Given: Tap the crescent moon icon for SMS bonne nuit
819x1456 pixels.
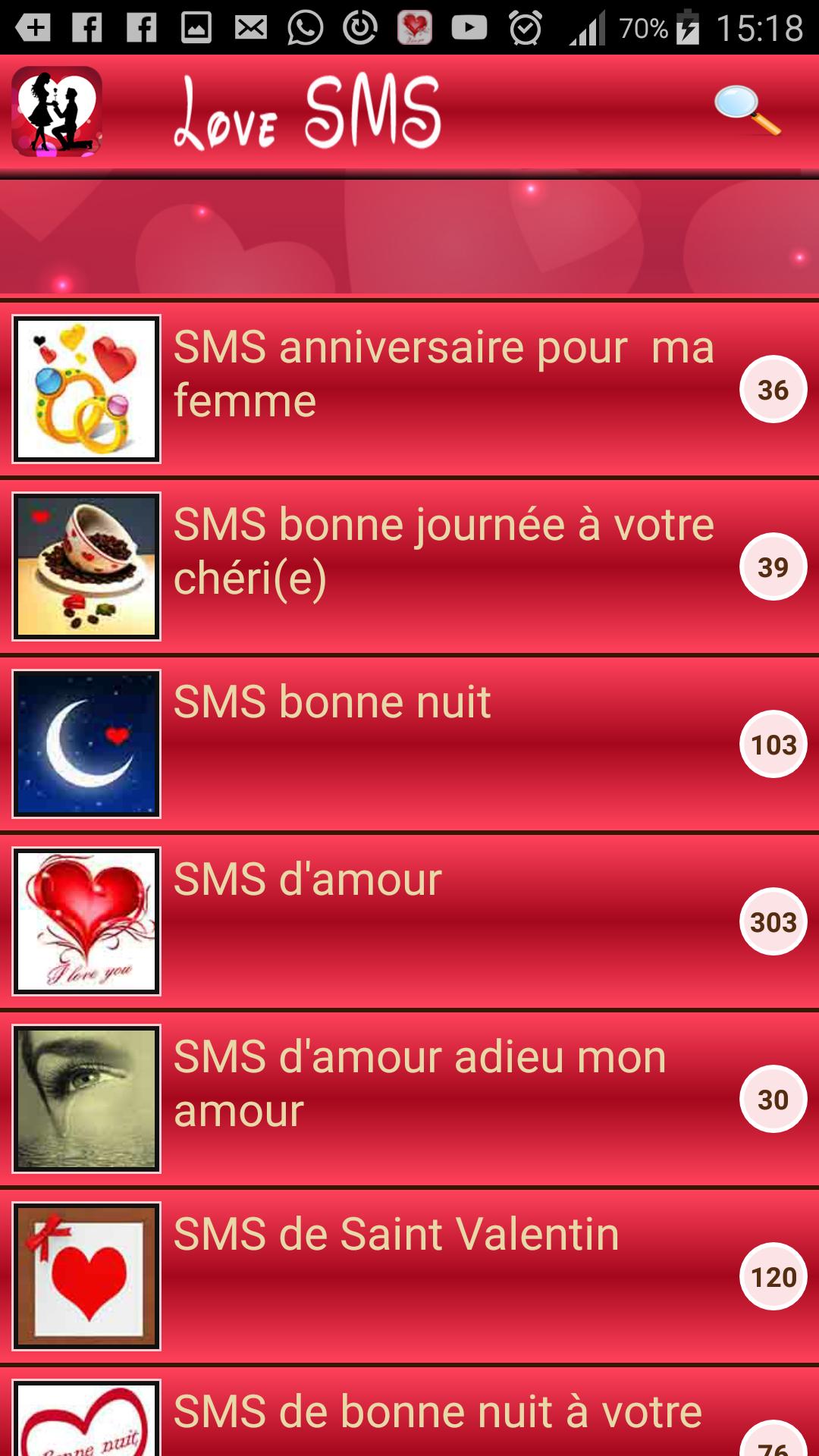Looking at the screenshot, I should [86, 743].
